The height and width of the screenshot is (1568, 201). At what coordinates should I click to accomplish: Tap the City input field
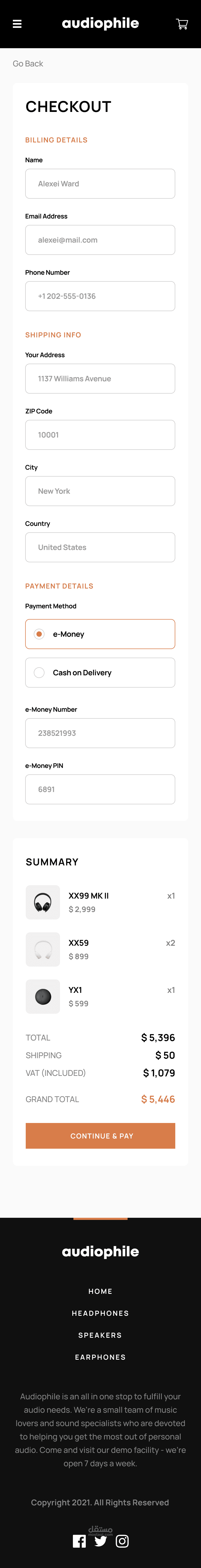[x=100, y=491]
